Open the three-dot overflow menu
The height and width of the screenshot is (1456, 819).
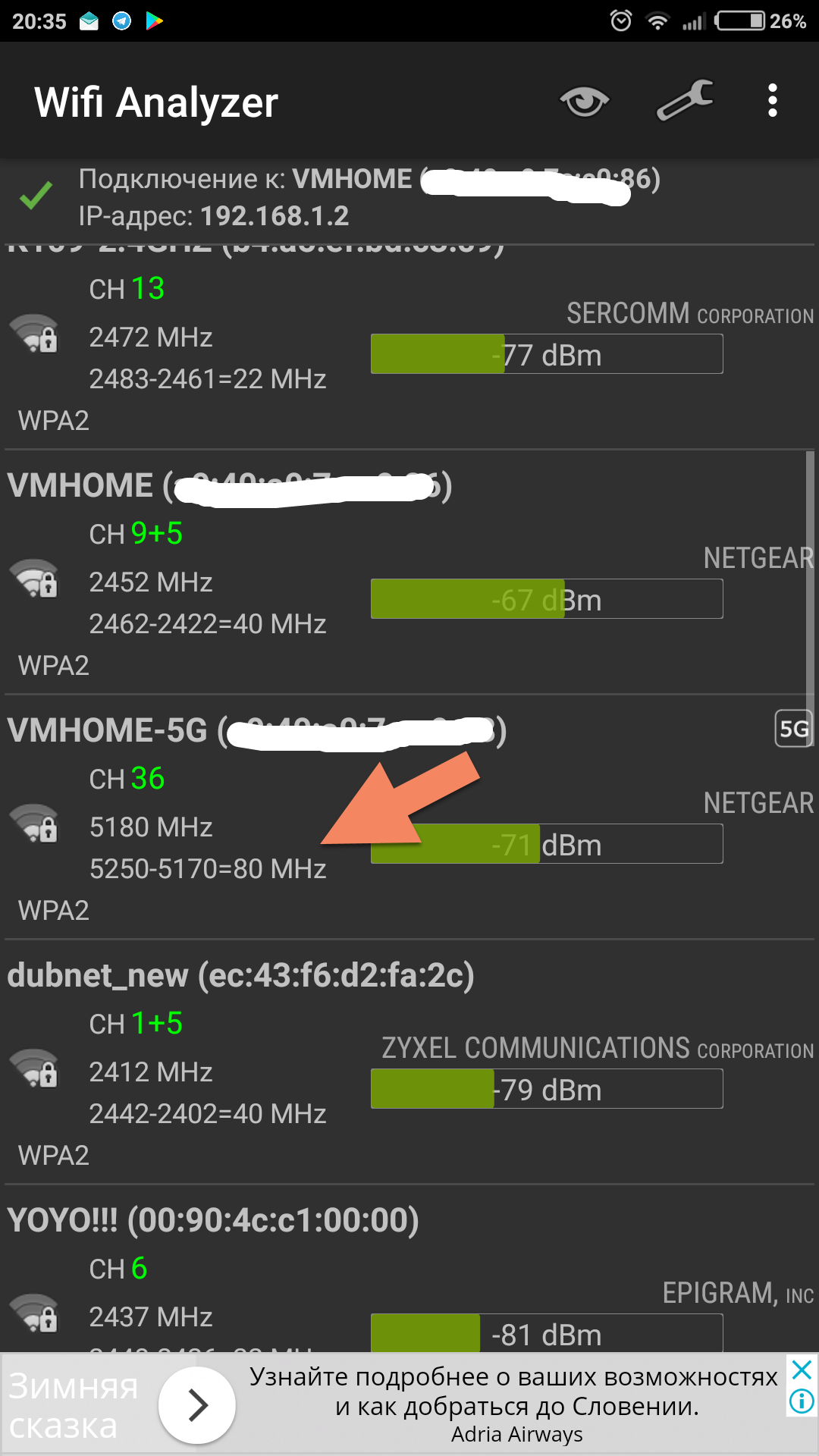click(772, 101)
